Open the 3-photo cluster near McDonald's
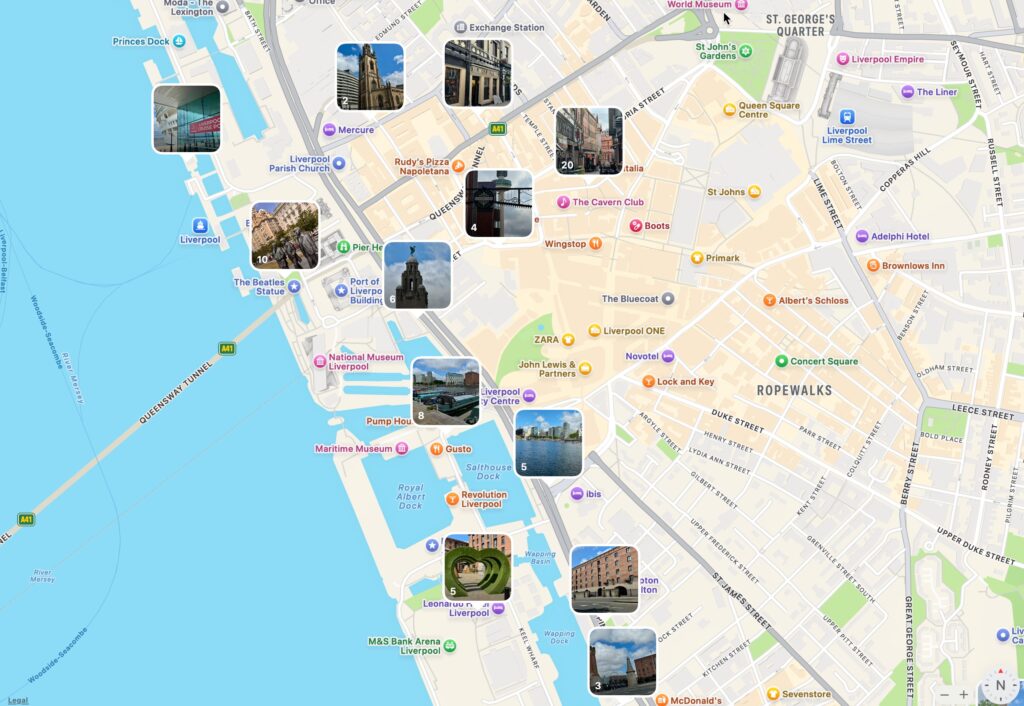This screenshot has height=706, width=1024. [x=623, y=661]
